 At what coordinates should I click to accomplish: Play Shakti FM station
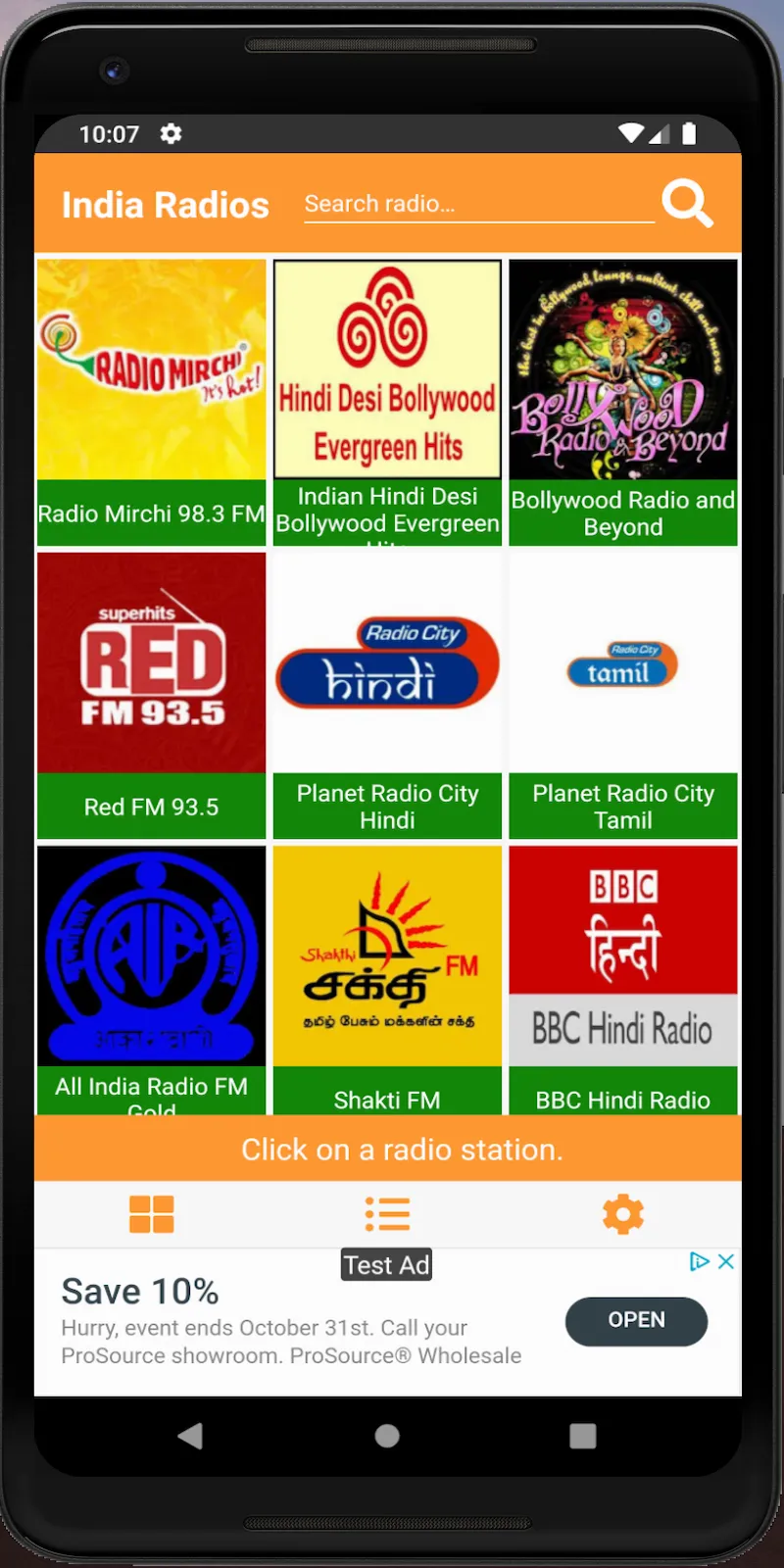387,980
